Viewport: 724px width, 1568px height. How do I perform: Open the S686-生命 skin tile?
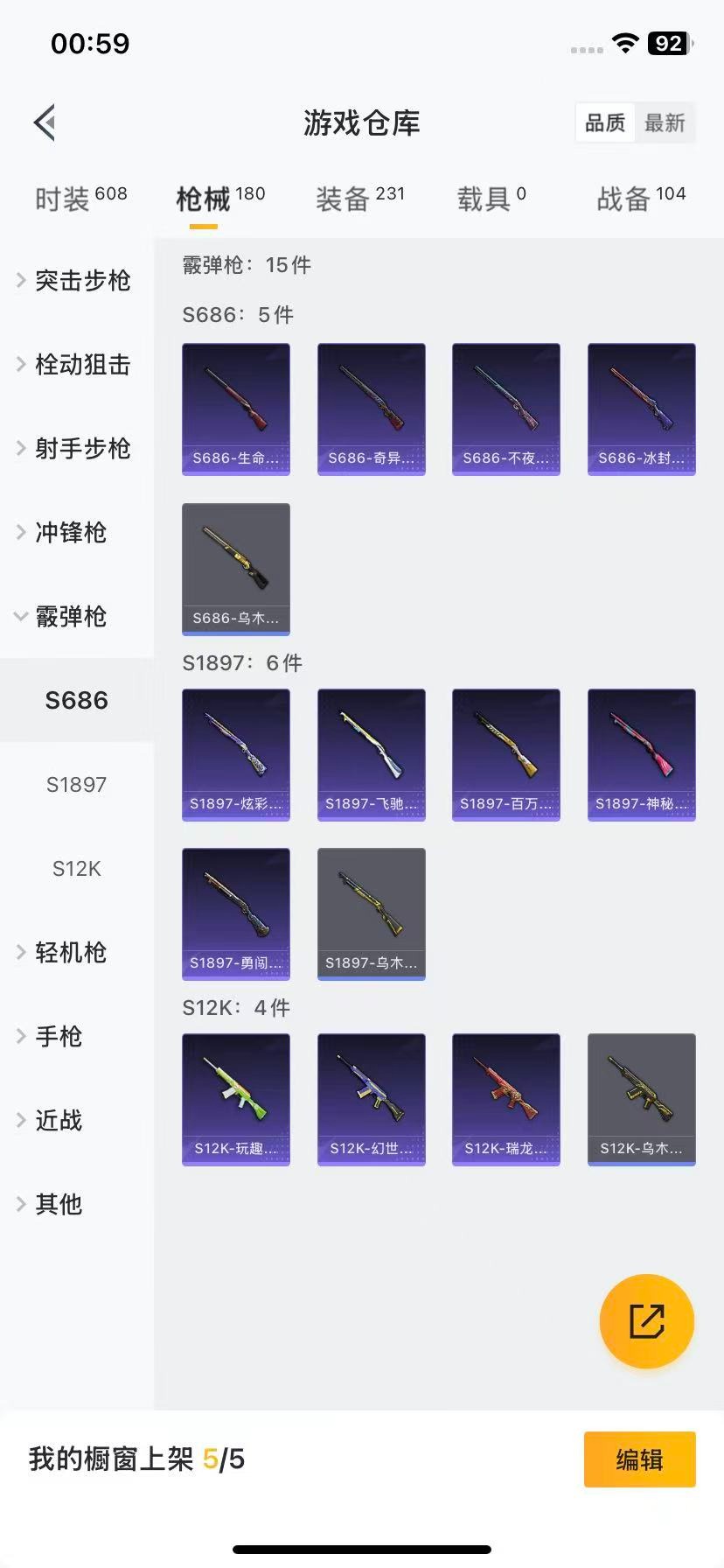236,409
